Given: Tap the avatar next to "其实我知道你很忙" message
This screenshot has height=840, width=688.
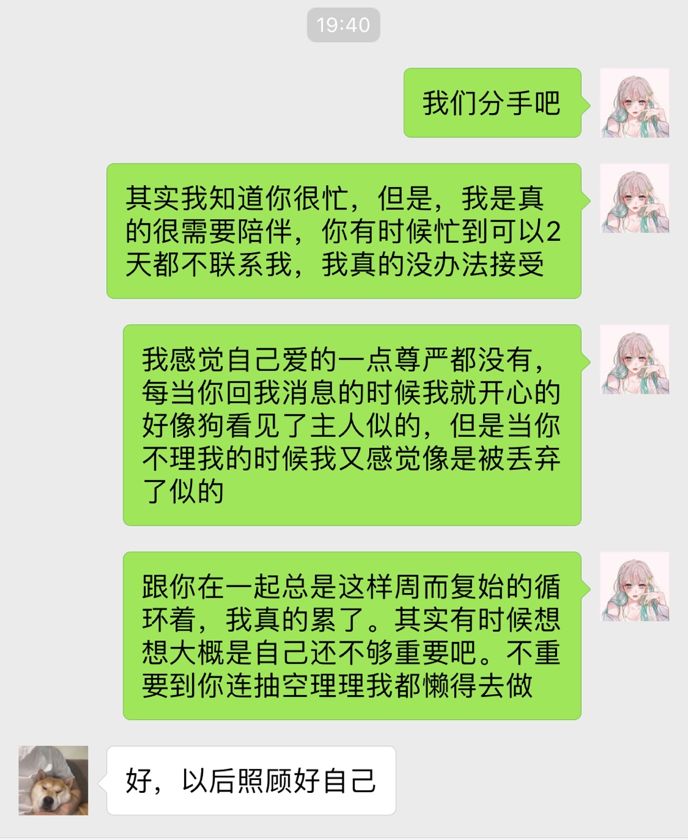Looking at the screenshot, I should 634,198.
